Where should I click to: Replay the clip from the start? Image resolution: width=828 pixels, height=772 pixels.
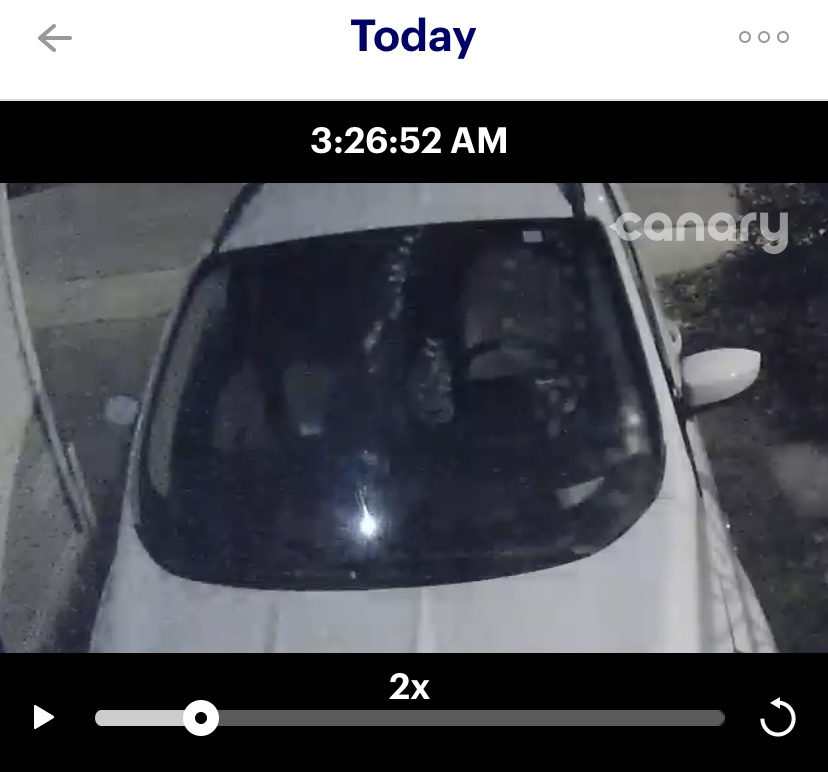click(x=778, y=717)
